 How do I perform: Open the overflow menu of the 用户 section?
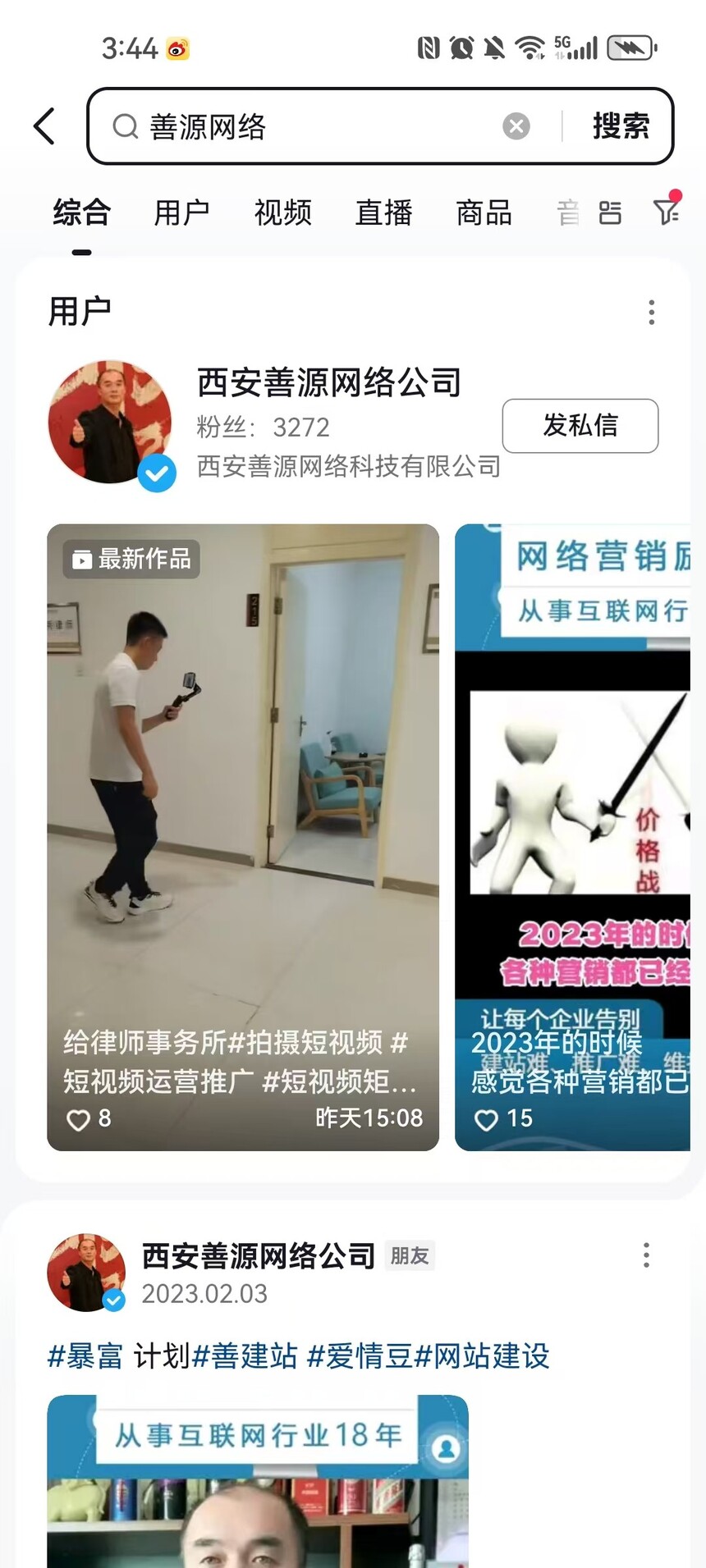coord(651,312)
